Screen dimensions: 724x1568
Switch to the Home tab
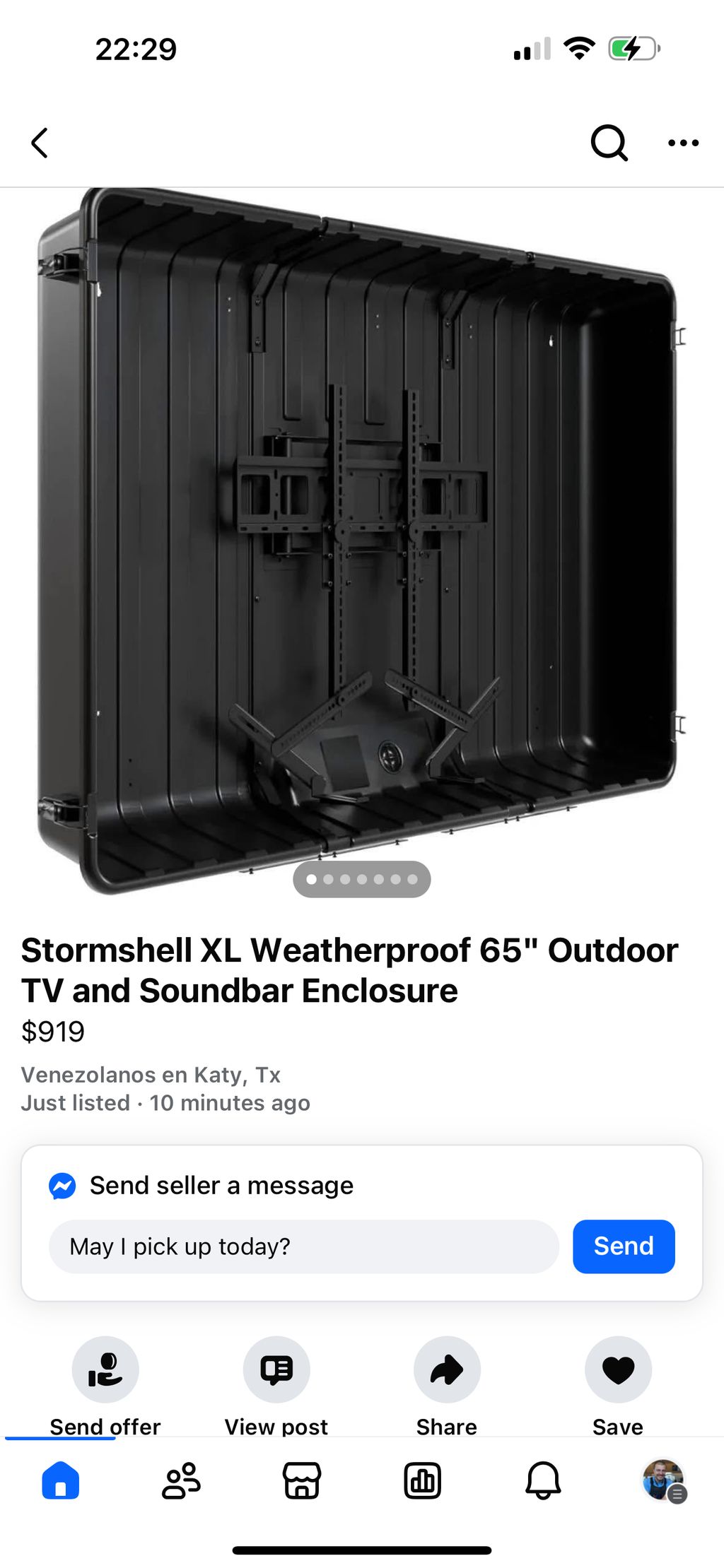pyautogui.click(x=61, y=1480)
